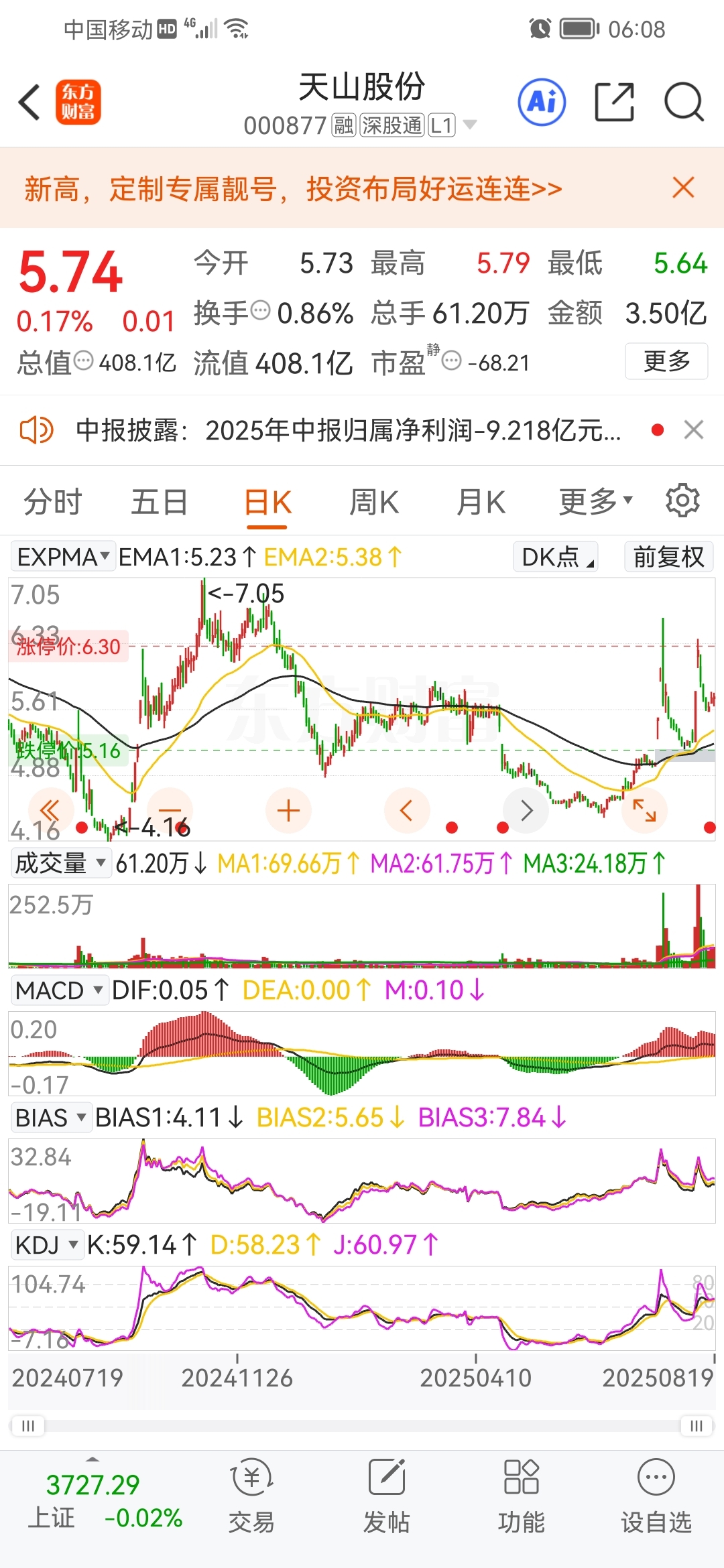Dismiss the orange promotional banner
724x1568 pixels.
pos(683,188)
